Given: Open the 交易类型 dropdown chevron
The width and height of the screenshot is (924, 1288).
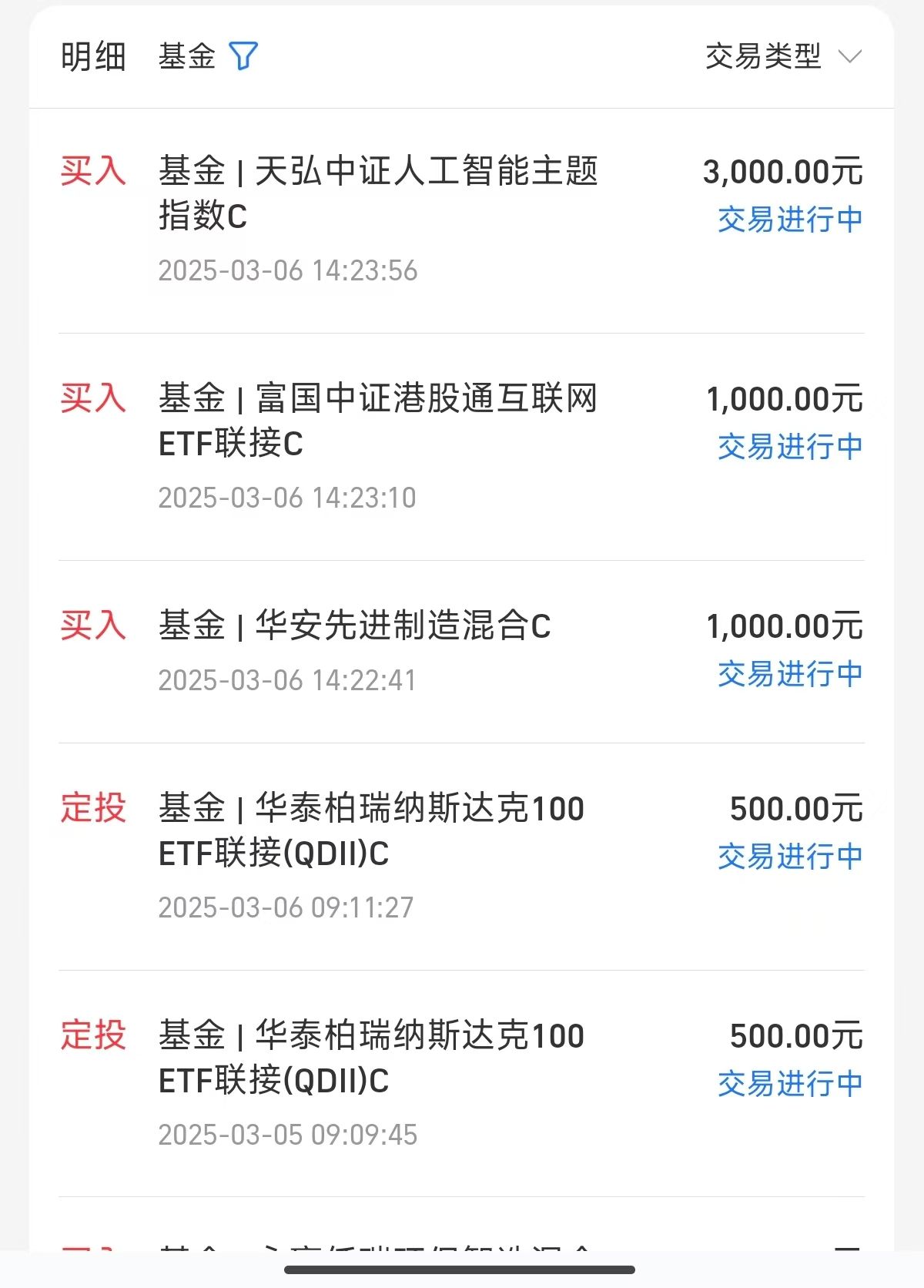Looking at the screenshot, I should [851, 56].
